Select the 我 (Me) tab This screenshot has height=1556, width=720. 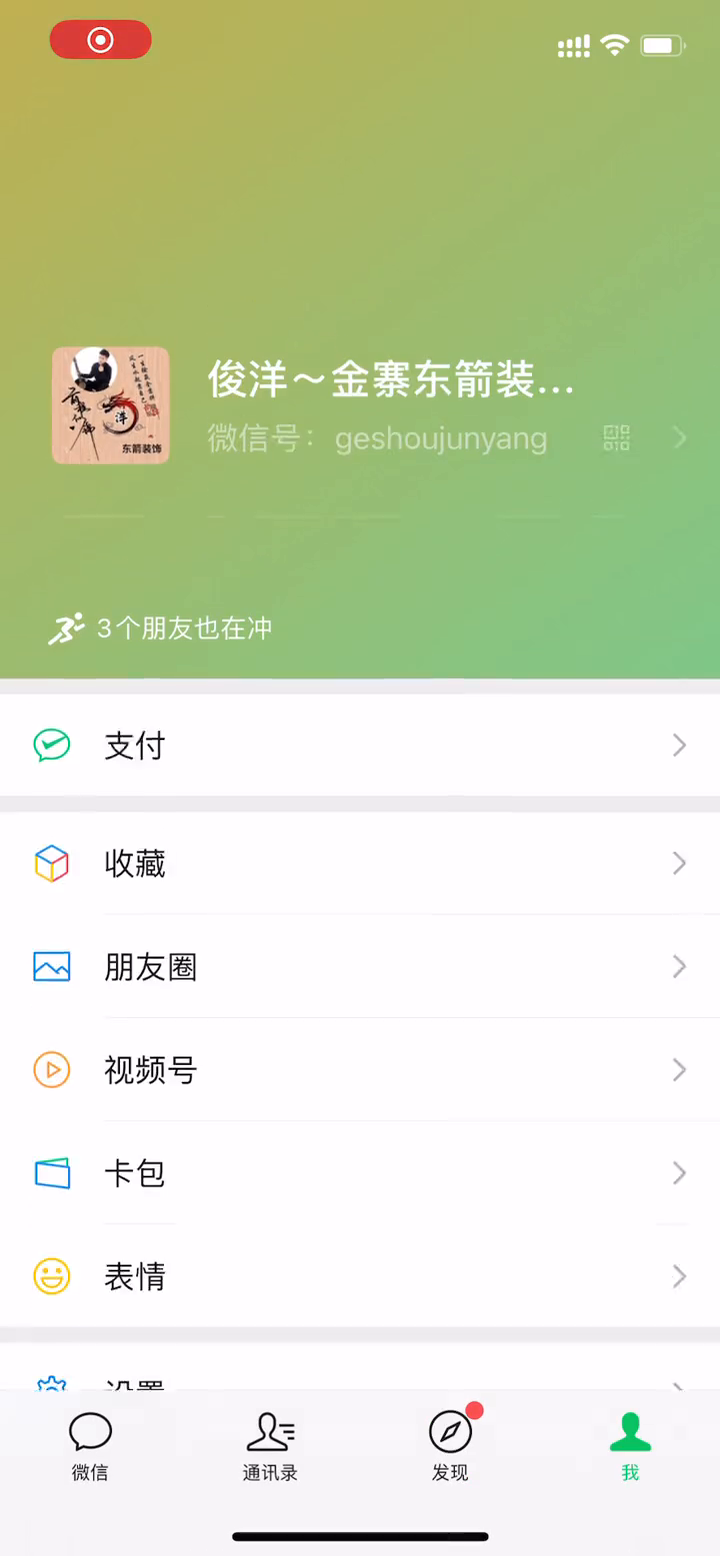coord(630,1446)
